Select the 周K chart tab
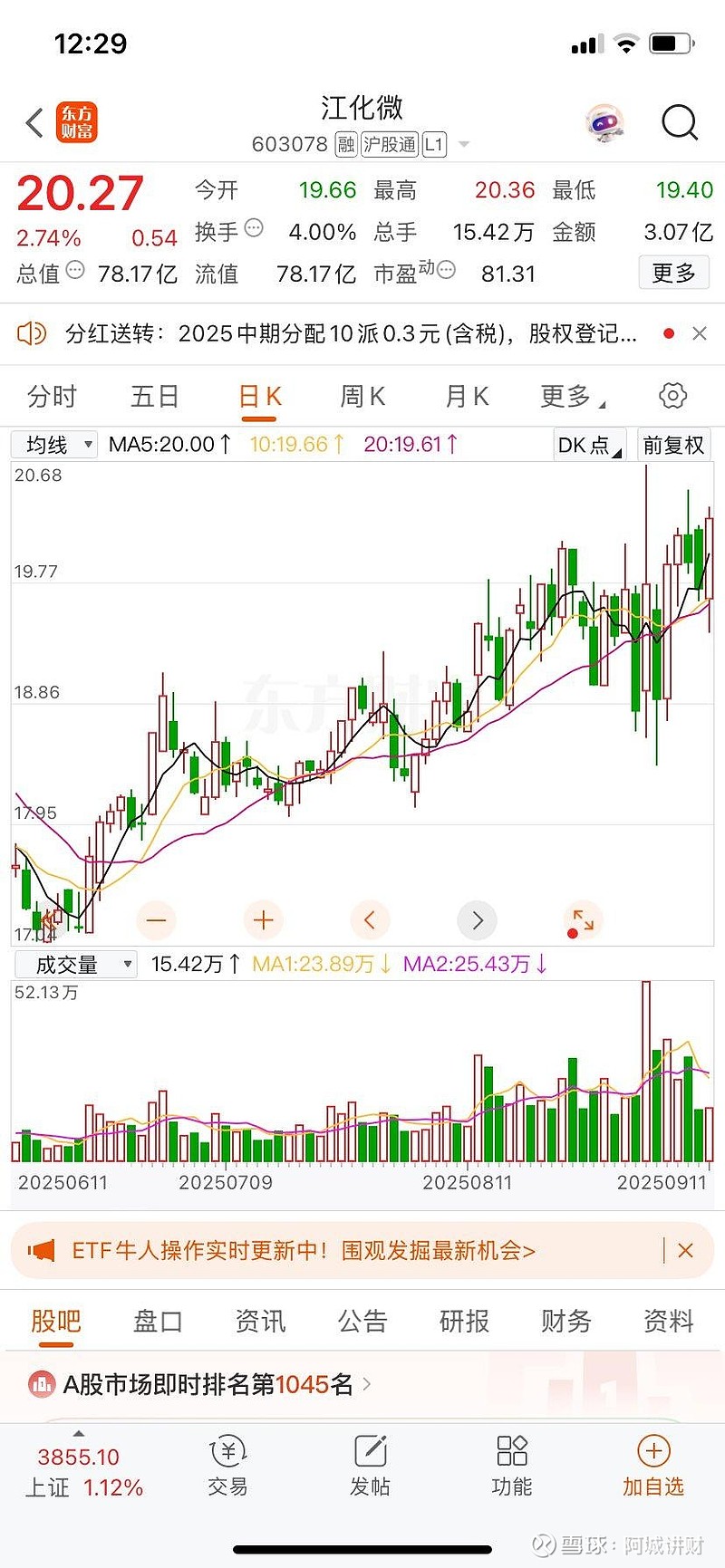Viewport: 725px width, 1568px height. pos(362,397)
